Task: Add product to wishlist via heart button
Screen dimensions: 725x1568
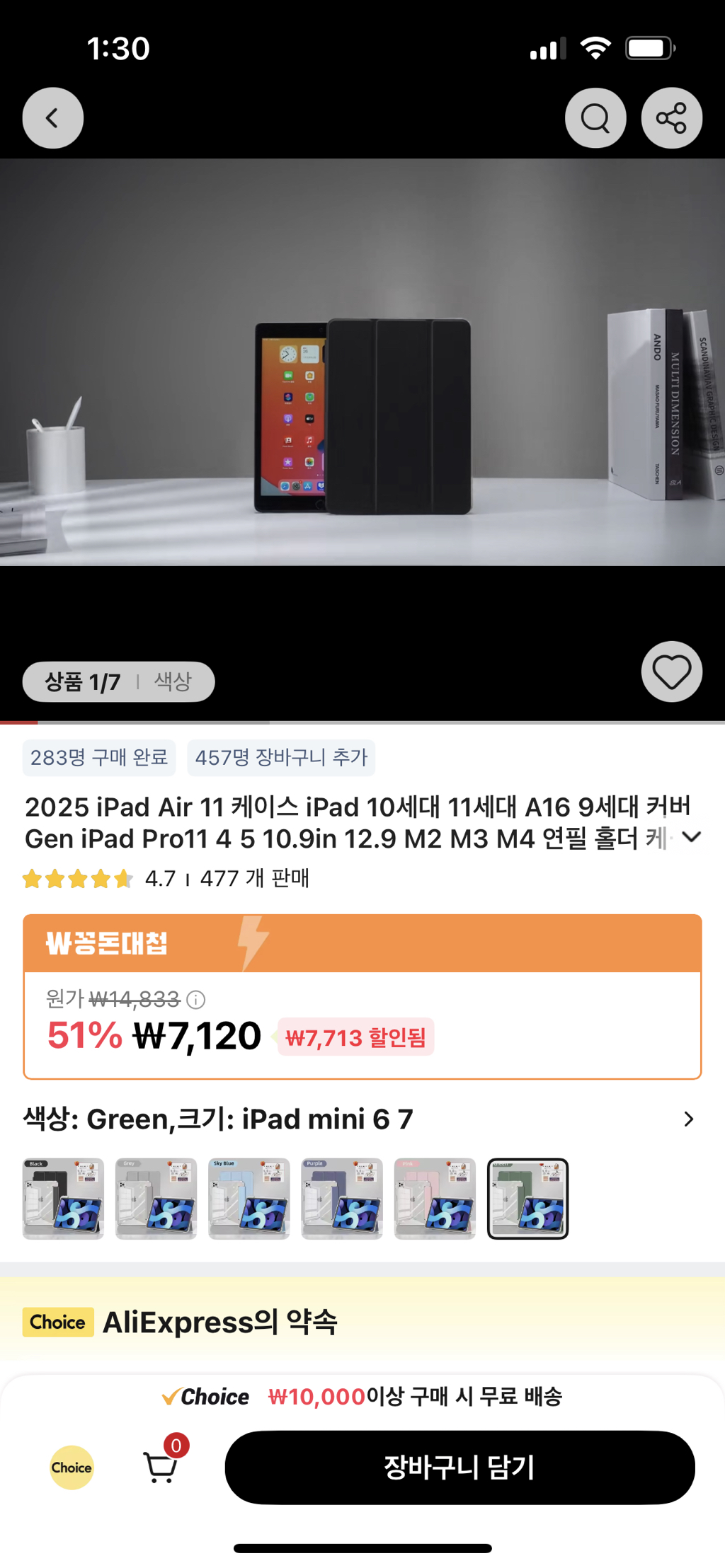Action: [x=670, y=671]
